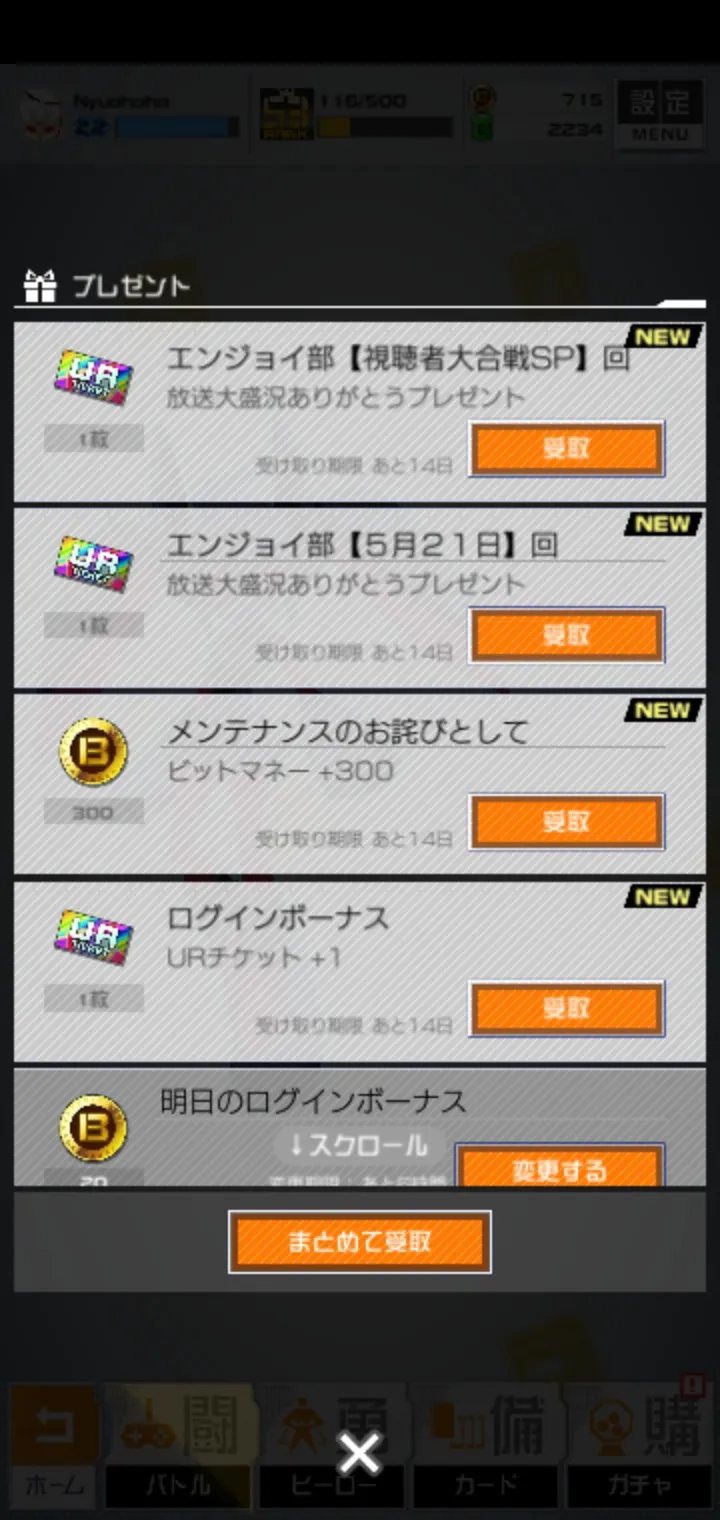720x1520 pixels.
Task: Claim all presents with まとめて受取
Action: 359,1242
